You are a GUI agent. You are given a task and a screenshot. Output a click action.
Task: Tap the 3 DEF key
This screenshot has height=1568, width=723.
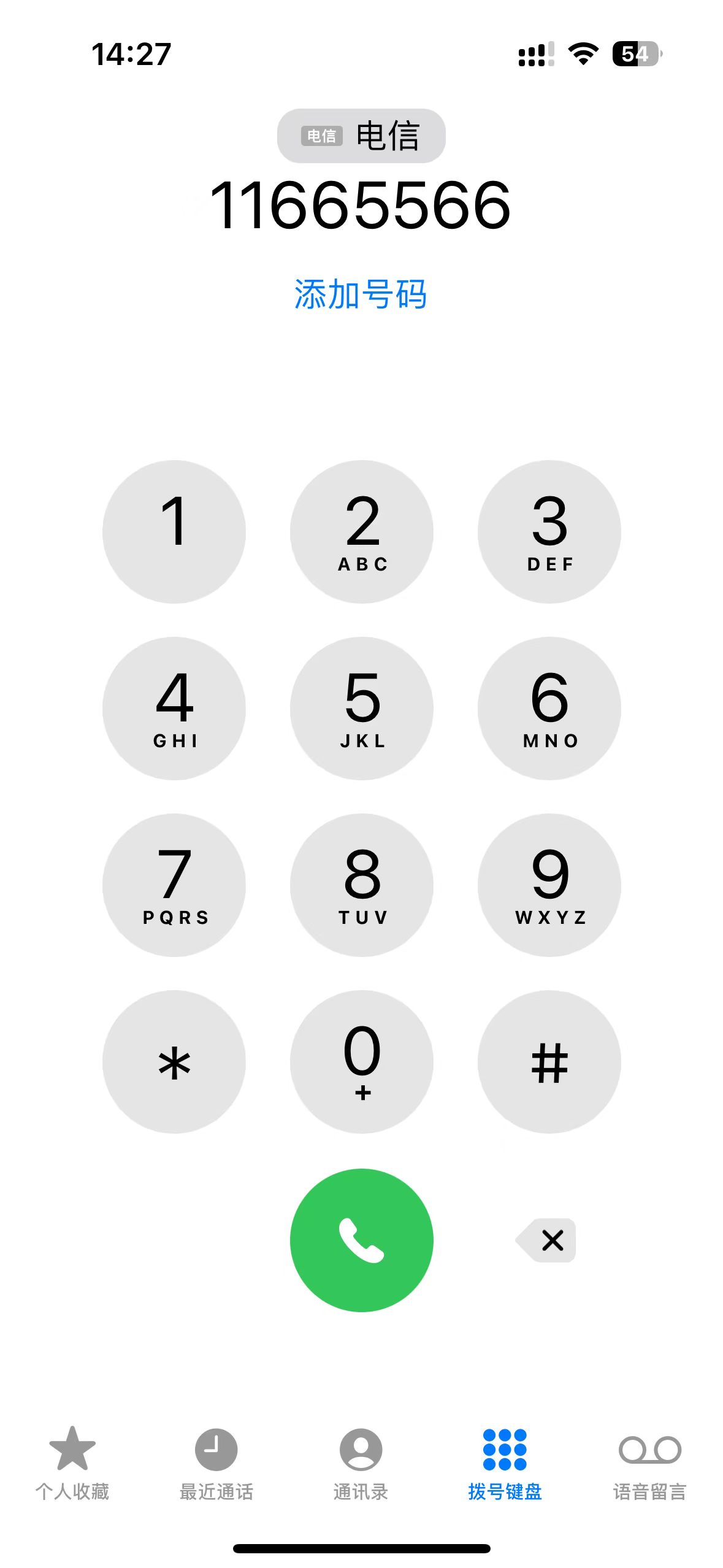click(x=549, y=531)
